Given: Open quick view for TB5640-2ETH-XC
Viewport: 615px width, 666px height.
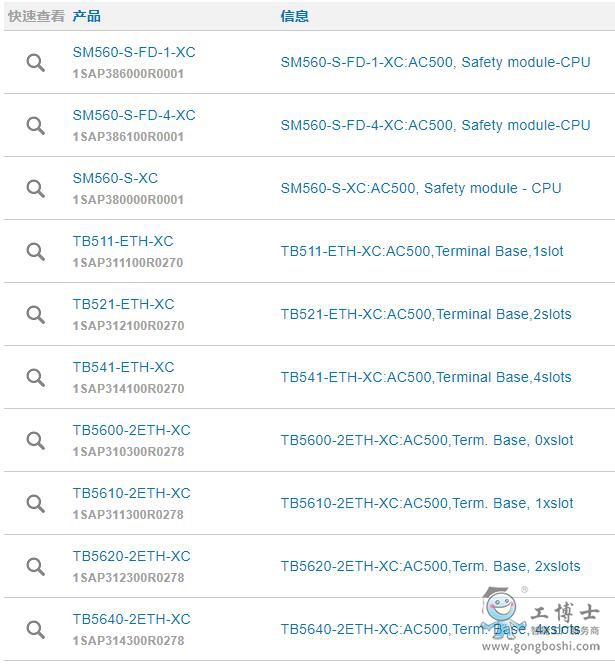Looking at the screenshot, I should (x=35, y=630).
